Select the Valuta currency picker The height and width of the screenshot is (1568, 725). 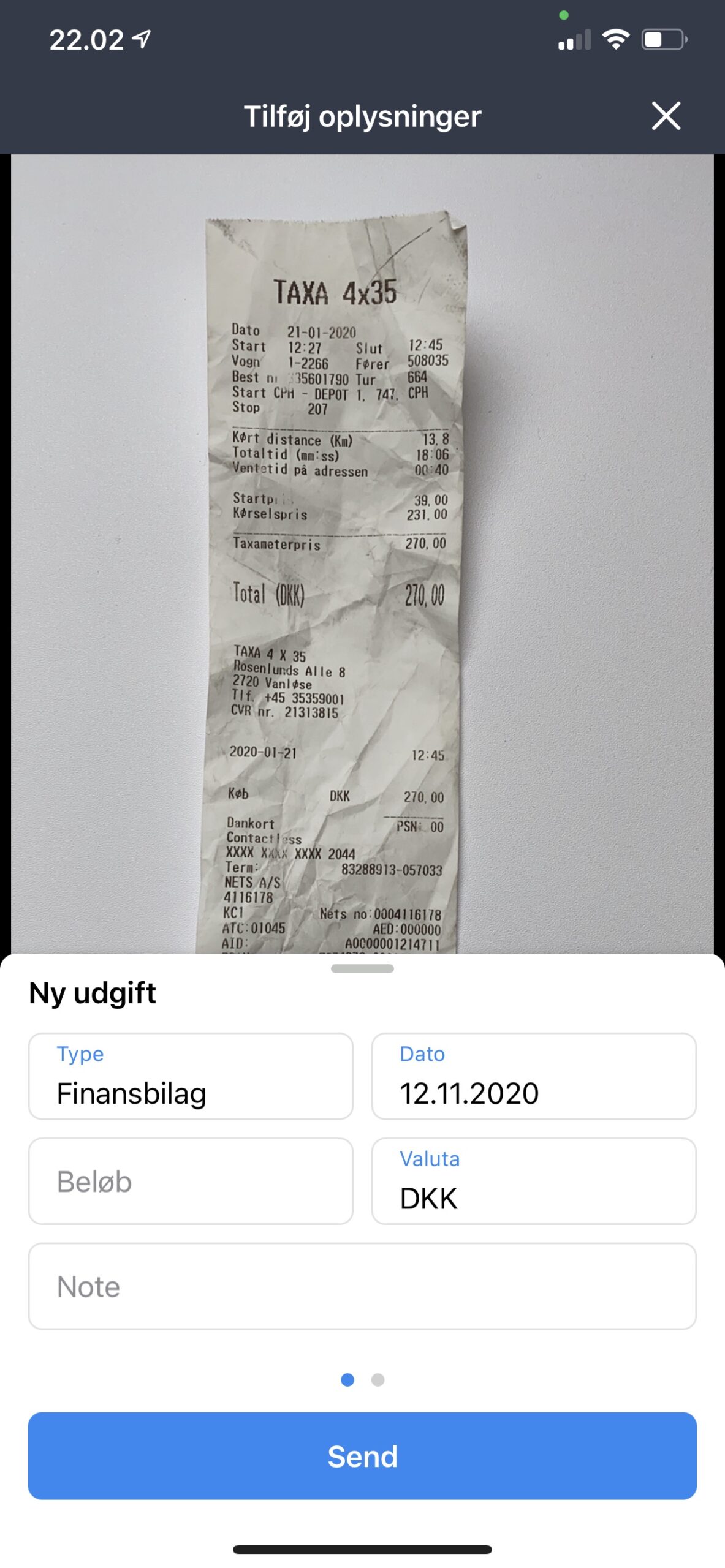coord(533,1181)
